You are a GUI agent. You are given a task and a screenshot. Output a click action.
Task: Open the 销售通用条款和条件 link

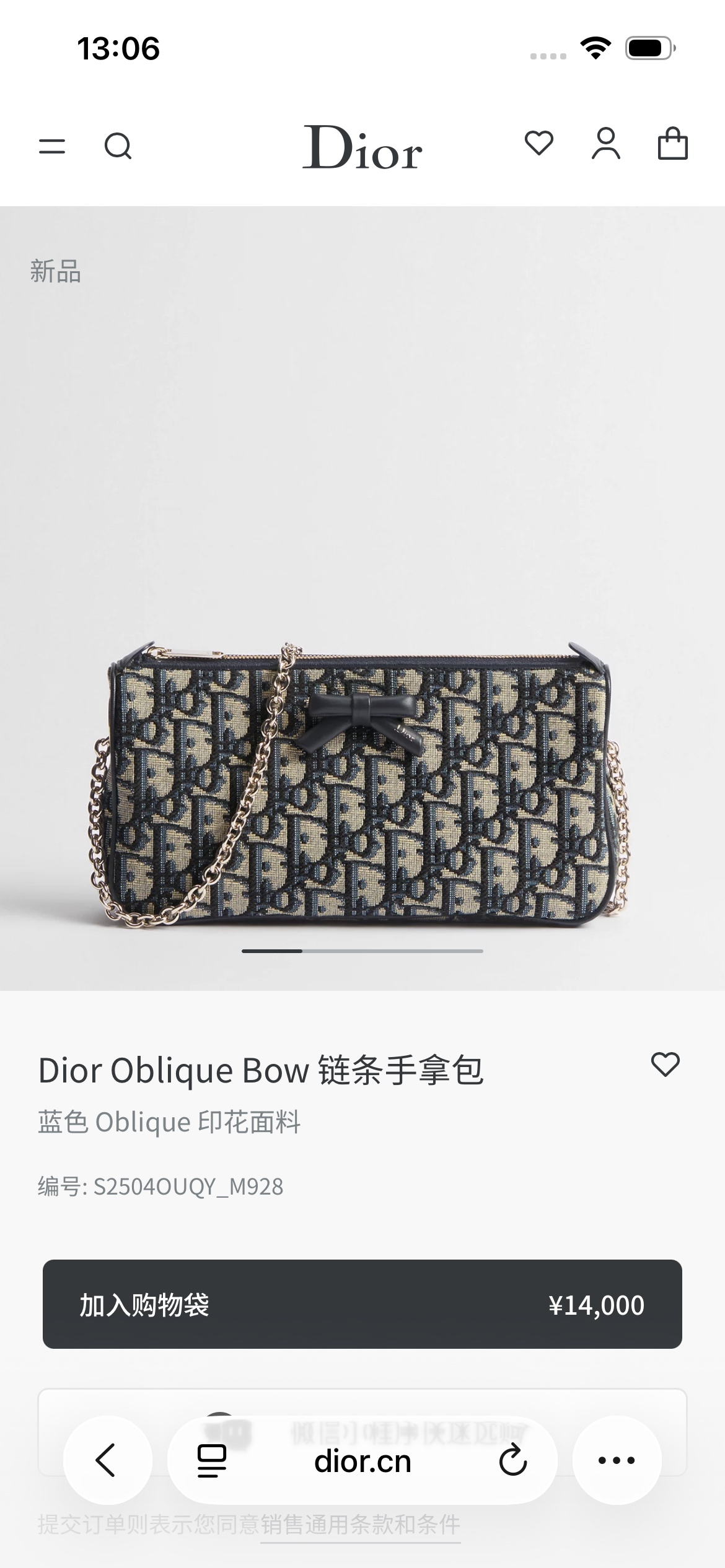click(x=360, y=1524)
